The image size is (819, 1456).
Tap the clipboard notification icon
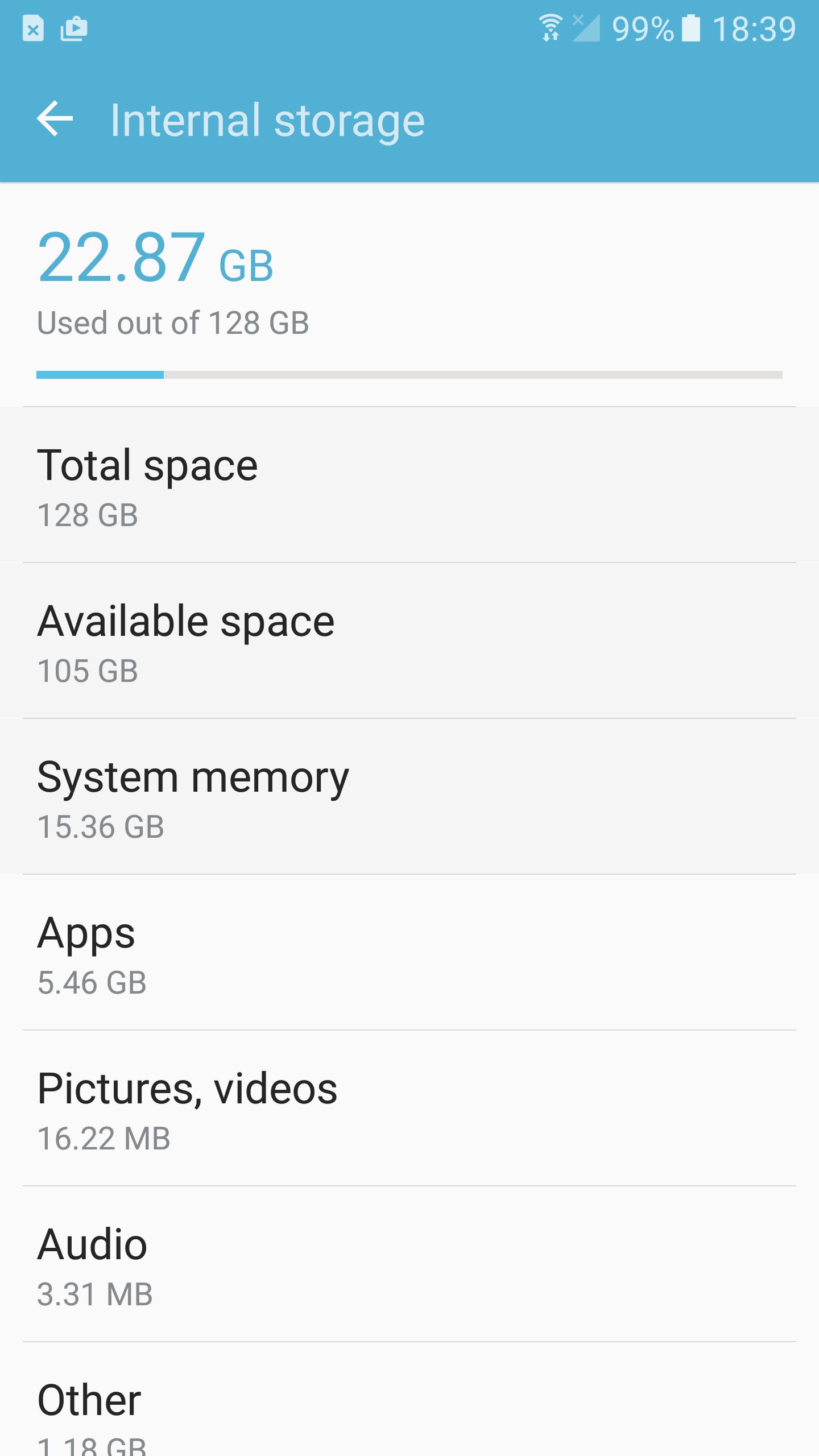pos(76,28)
